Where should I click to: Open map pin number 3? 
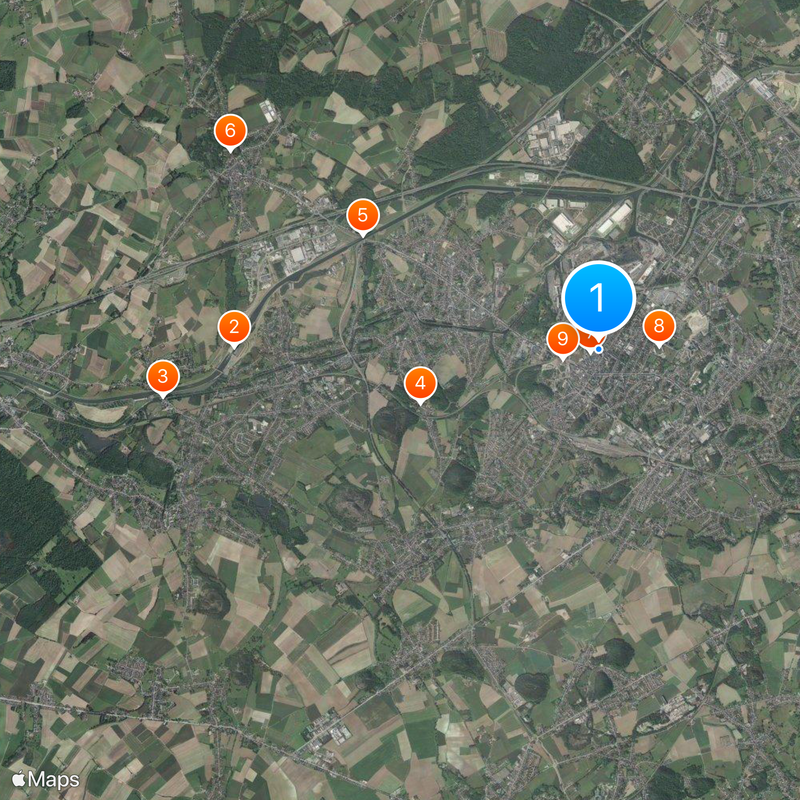[163, 377]
